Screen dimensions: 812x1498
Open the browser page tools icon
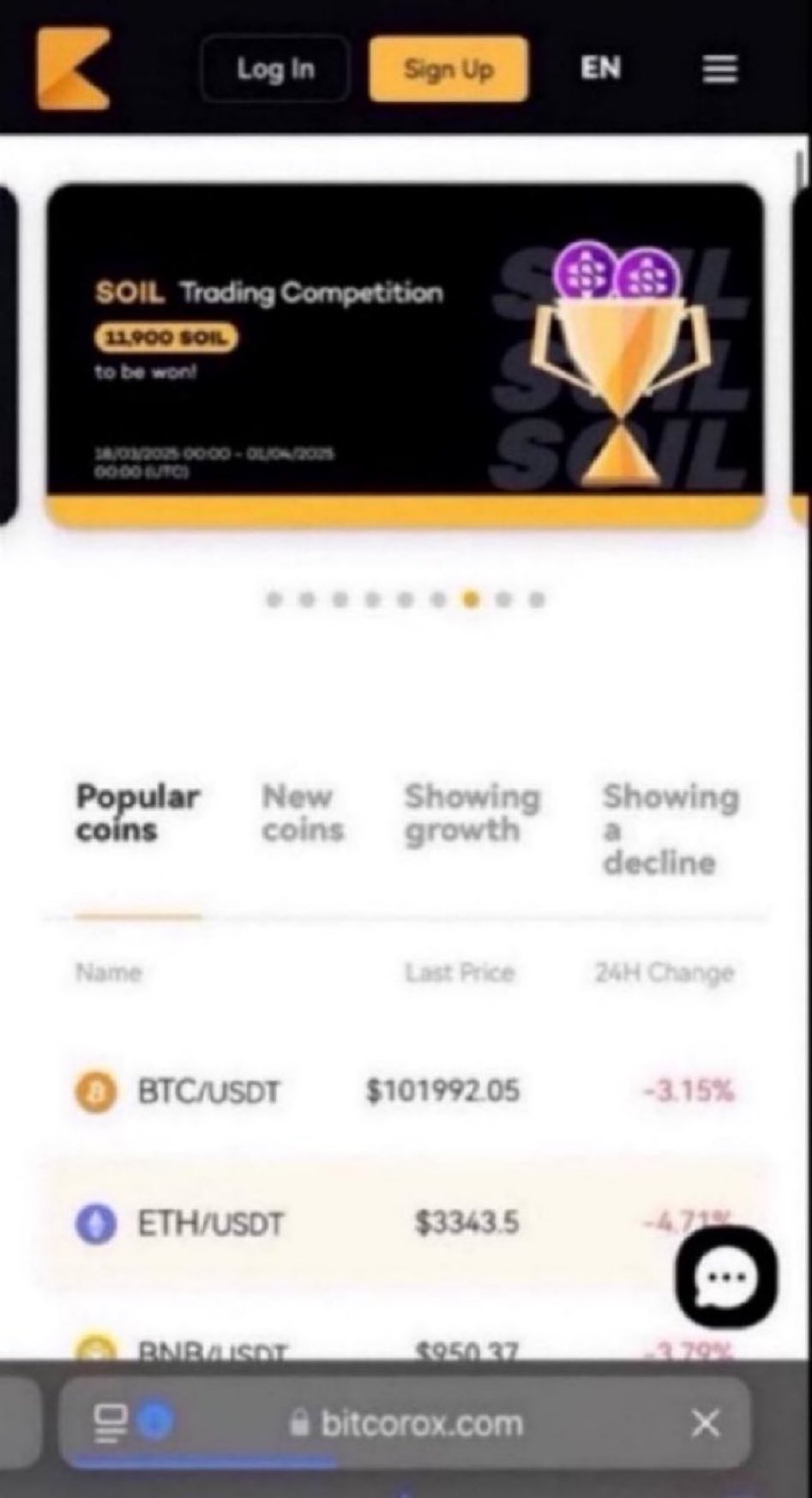point(111,1423)
